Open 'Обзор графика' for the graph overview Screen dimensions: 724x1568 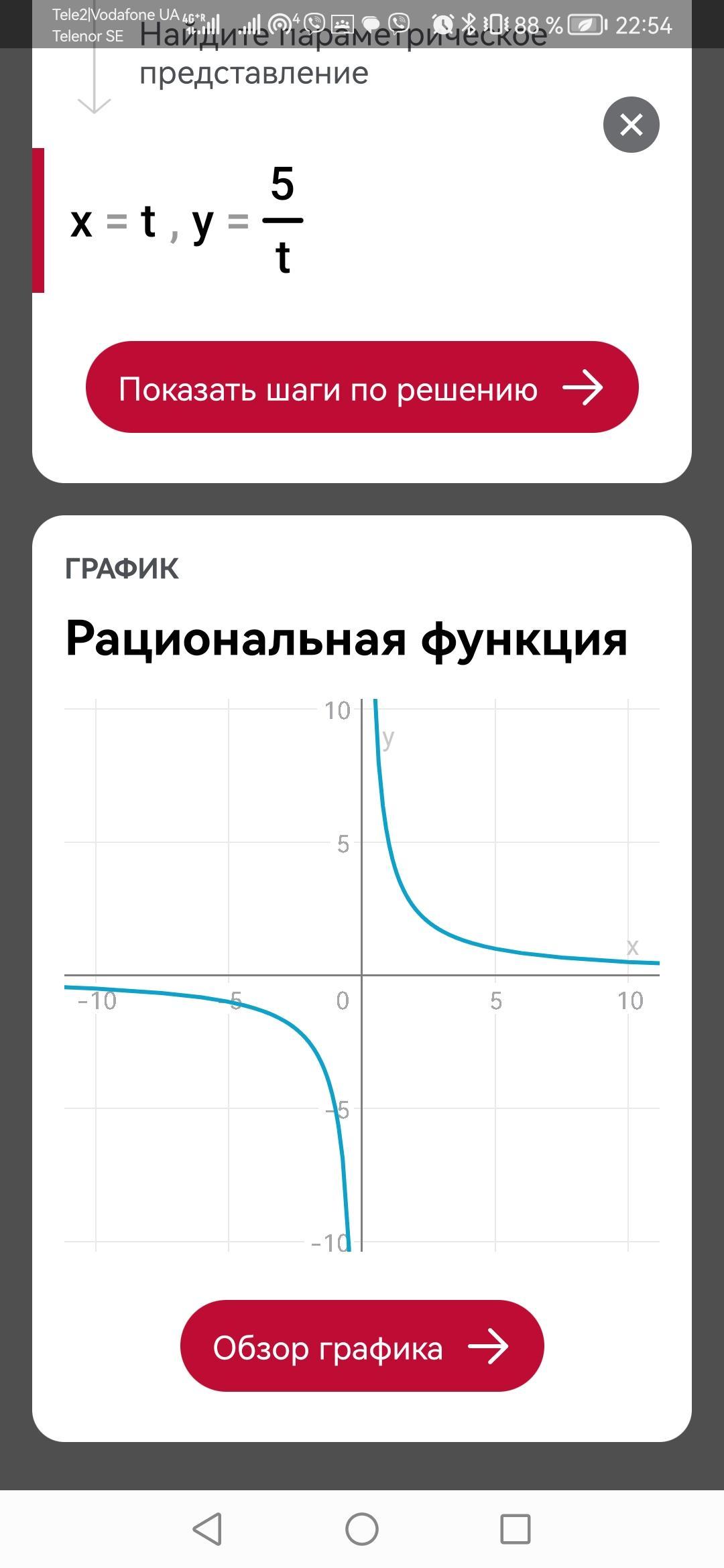(362, 1346)
